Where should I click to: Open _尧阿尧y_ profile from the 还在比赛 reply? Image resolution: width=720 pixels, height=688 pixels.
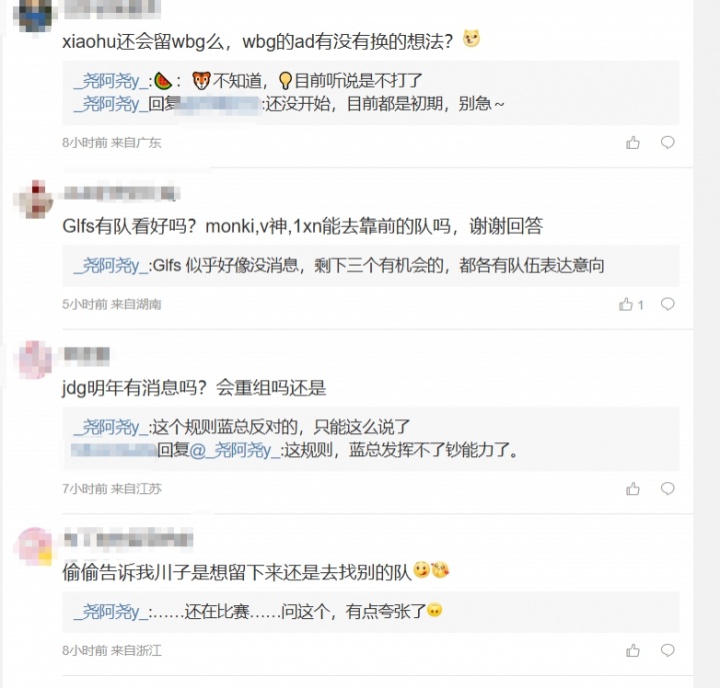[110, 611]
